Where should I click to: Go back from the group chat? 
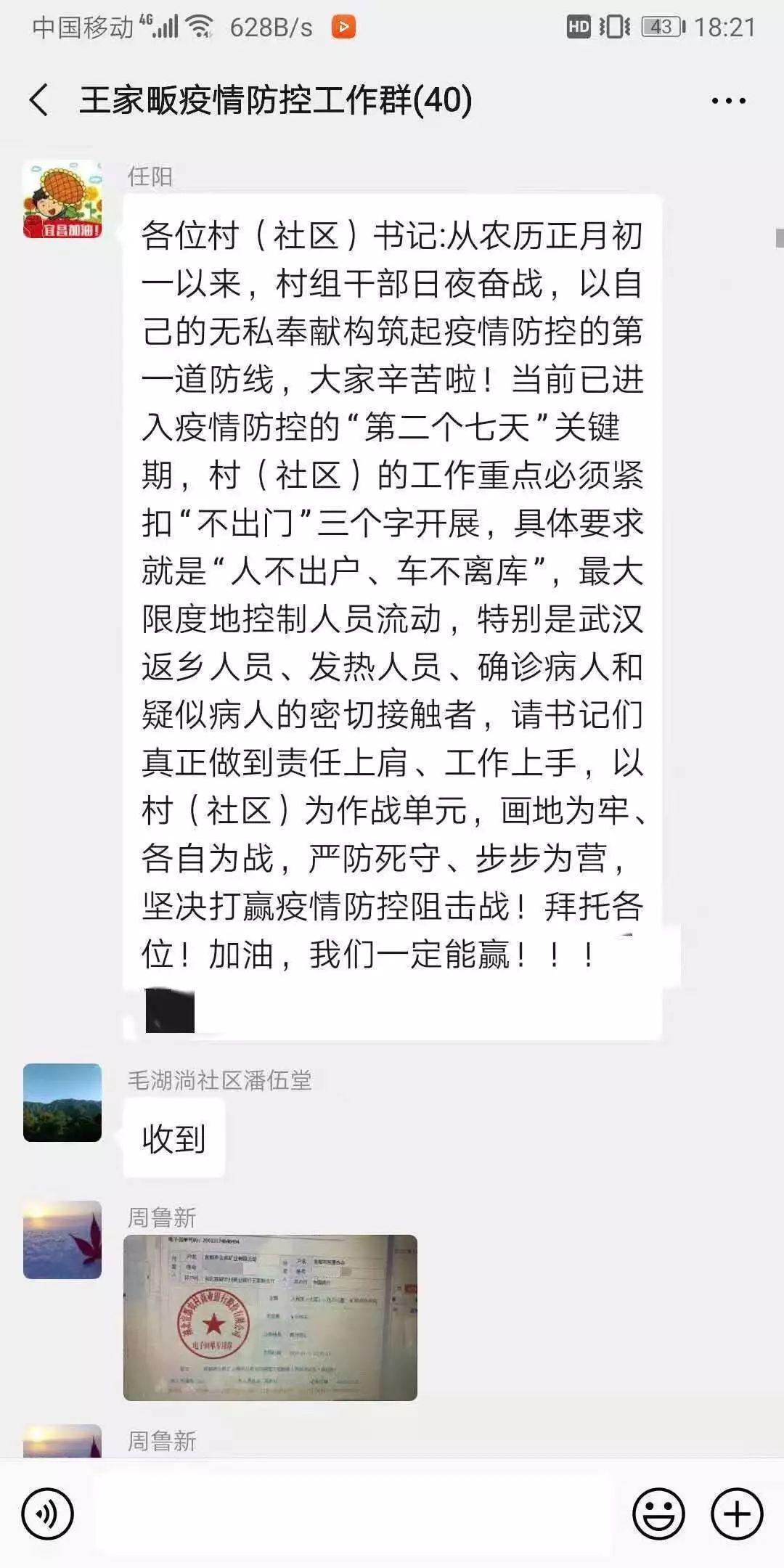[x=40, y=100]
